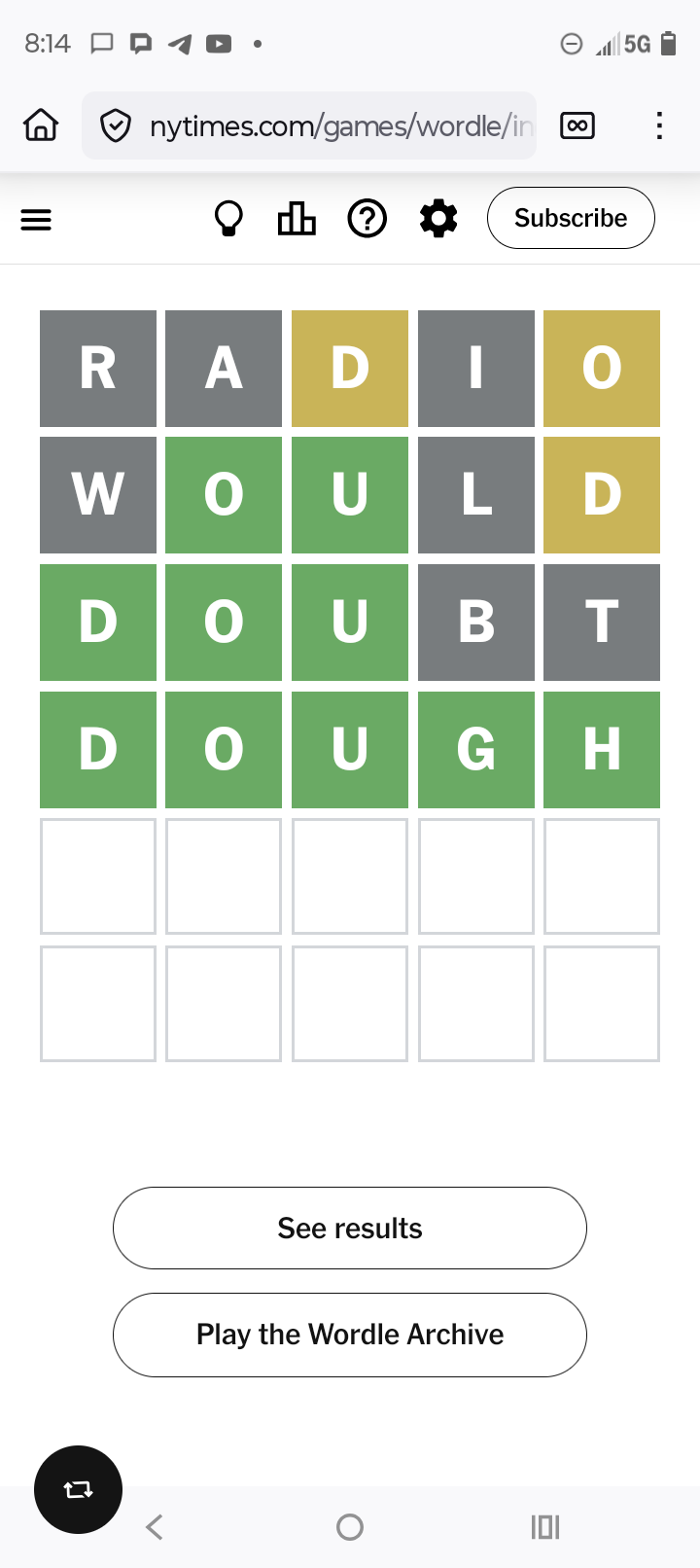Open the browser private tabs icon
The width and height of the screenshot is (700, 1568).
[x=577, y=125]
